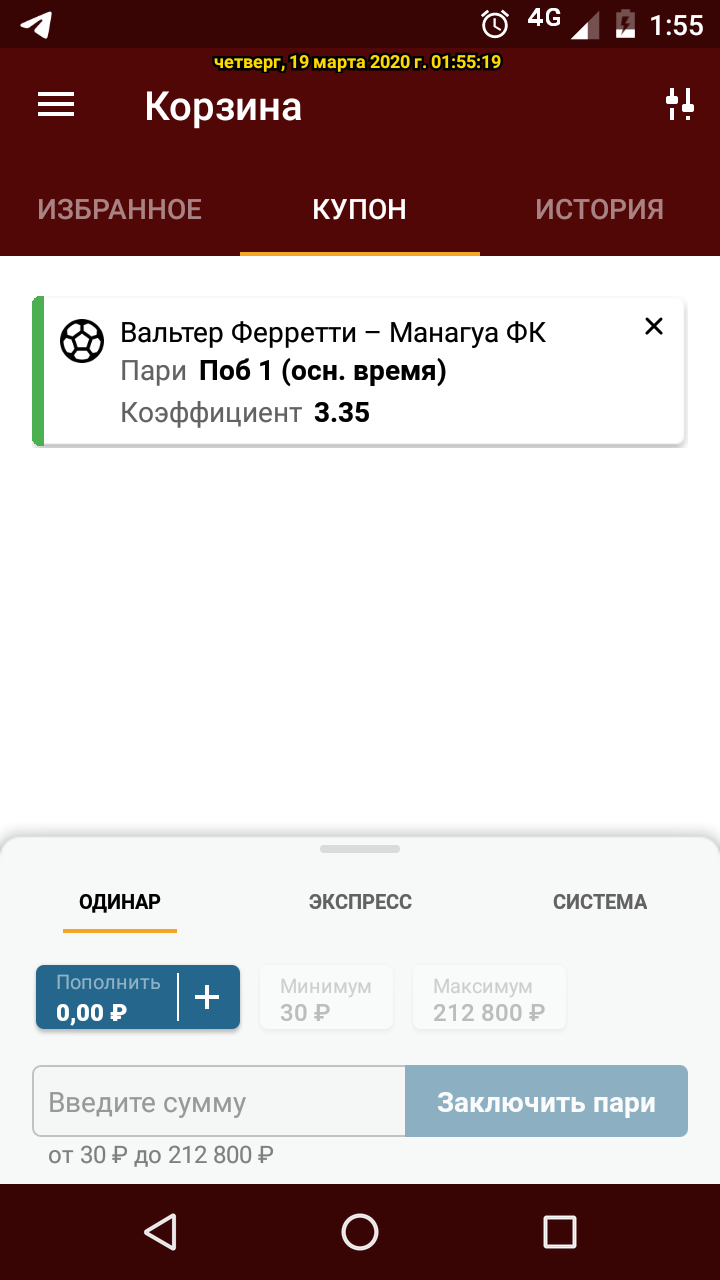Switch to the Система bet type
This screenshot has width=720, height=1280.
coord(600,902)
